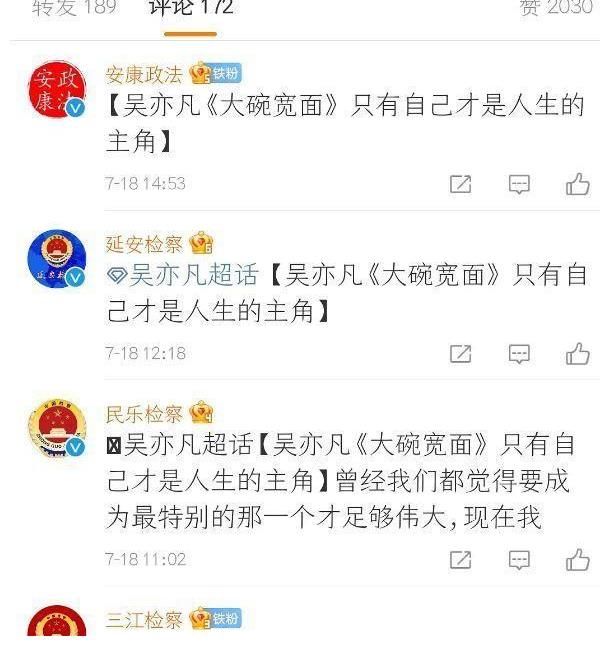Repost the comment from 民乐检察
Screen dimensions: 610x656
coord(460,560)
